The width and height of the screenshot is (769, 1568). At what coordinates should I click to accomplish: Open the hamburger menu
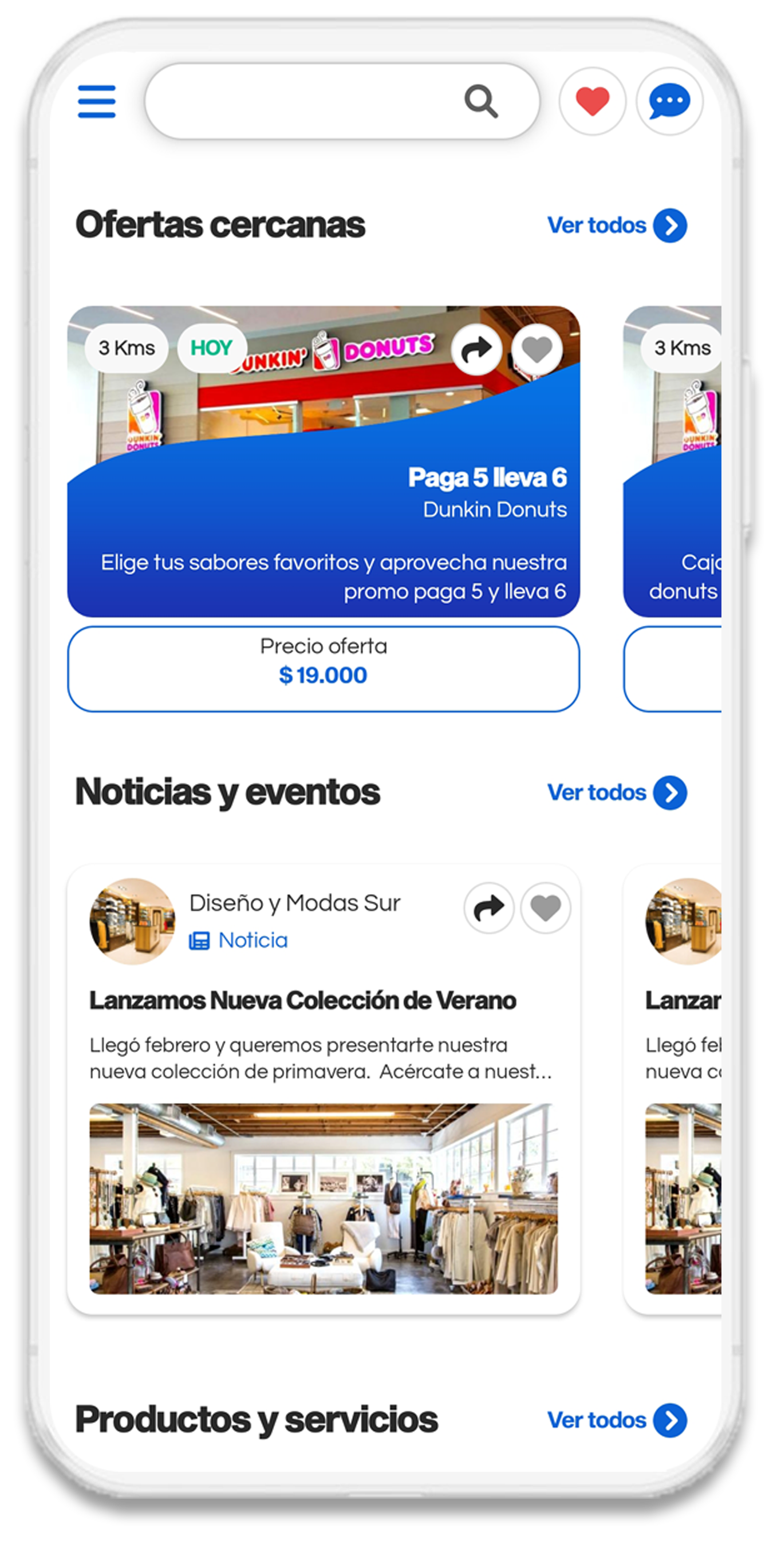96,102
